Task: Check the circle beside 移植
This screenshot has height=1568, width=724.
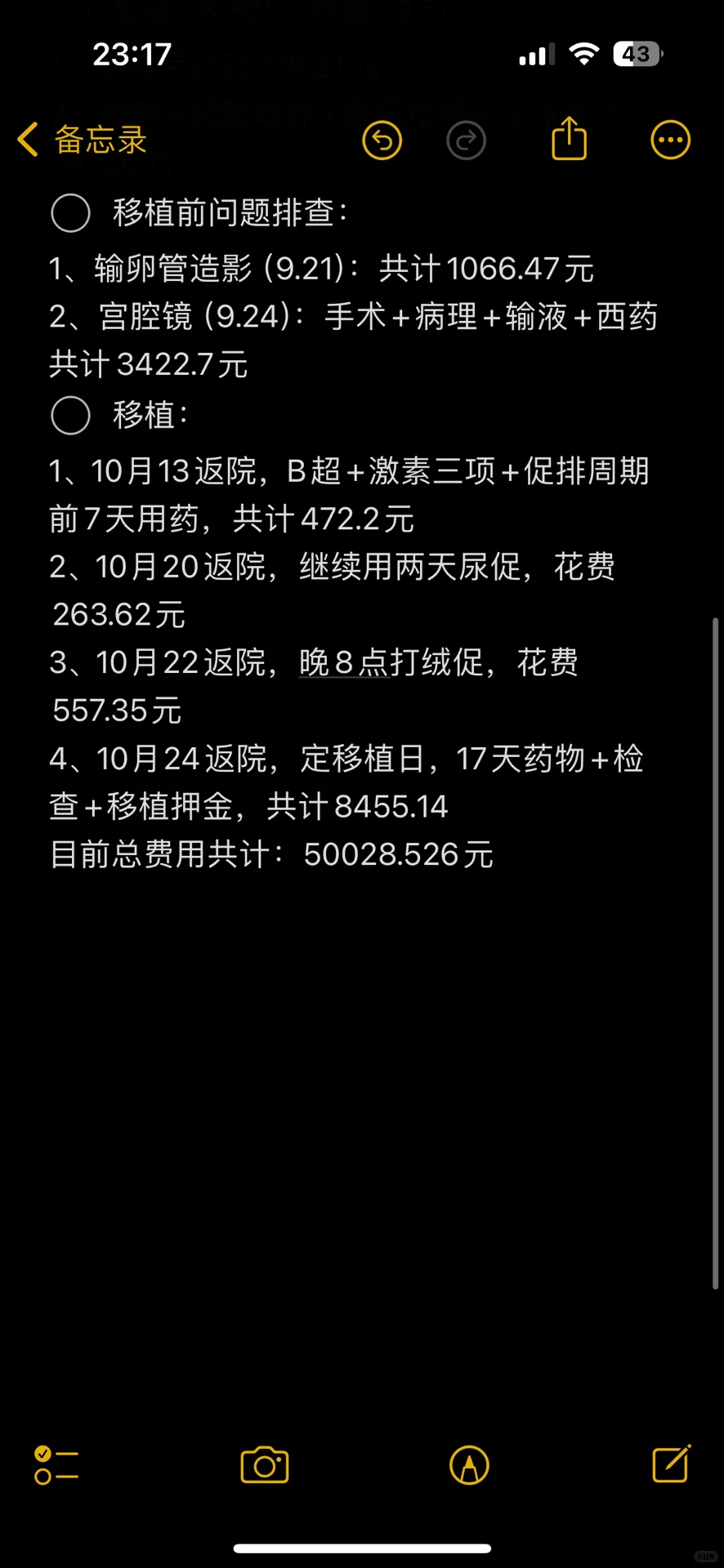Action: pyautogui.click(x=70, y=415)
